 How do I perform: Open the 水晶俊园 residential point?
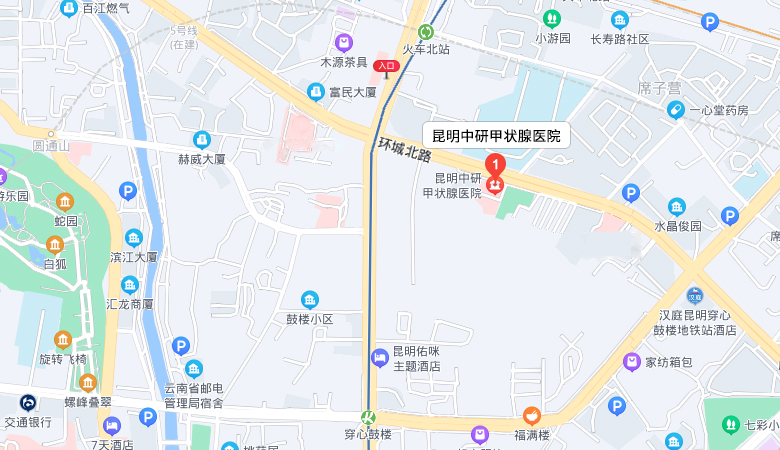point(677,207)
